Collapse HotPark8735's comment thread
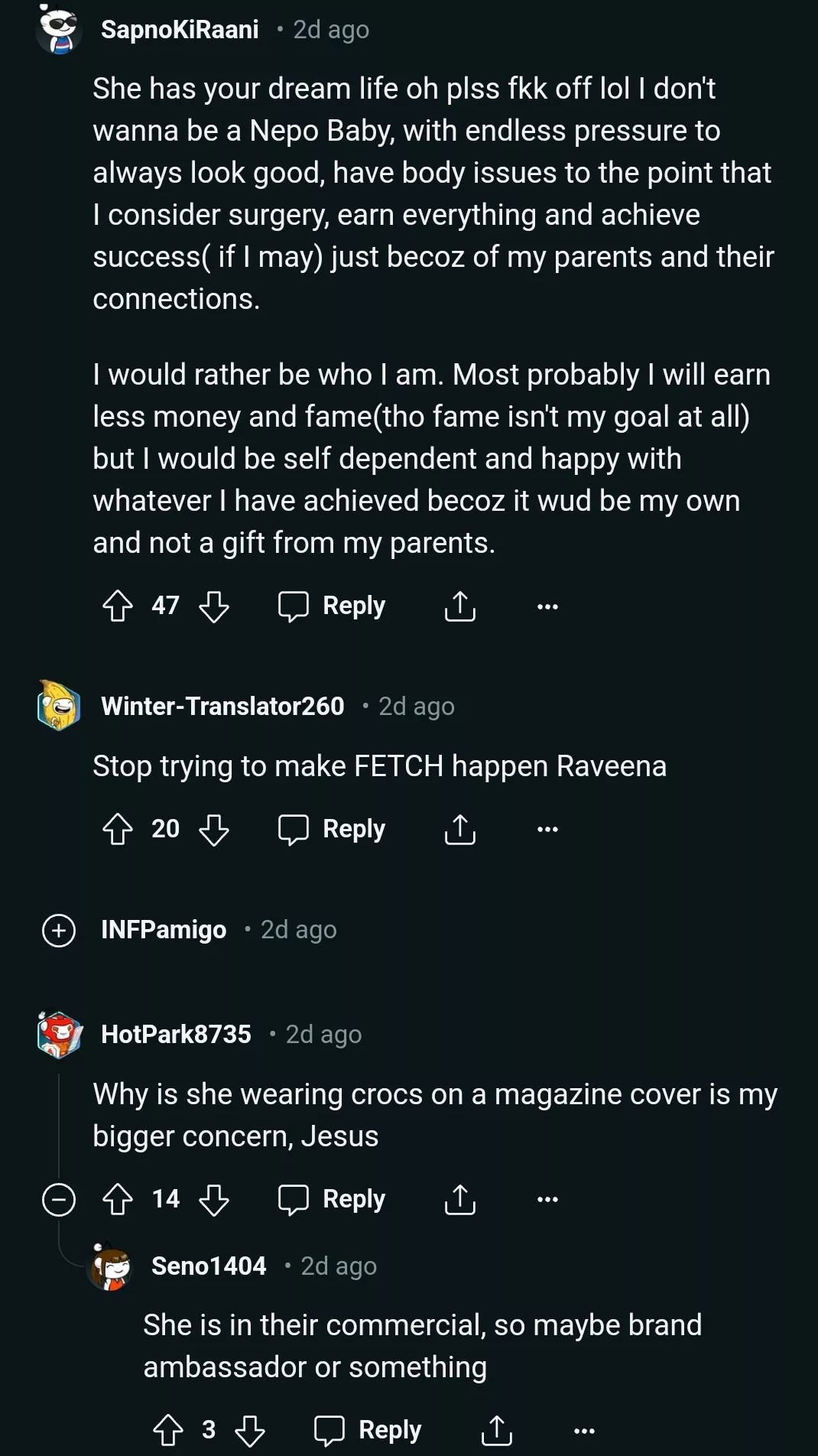Screen dimensions: 818x1456 click(x=59, y=1199)
